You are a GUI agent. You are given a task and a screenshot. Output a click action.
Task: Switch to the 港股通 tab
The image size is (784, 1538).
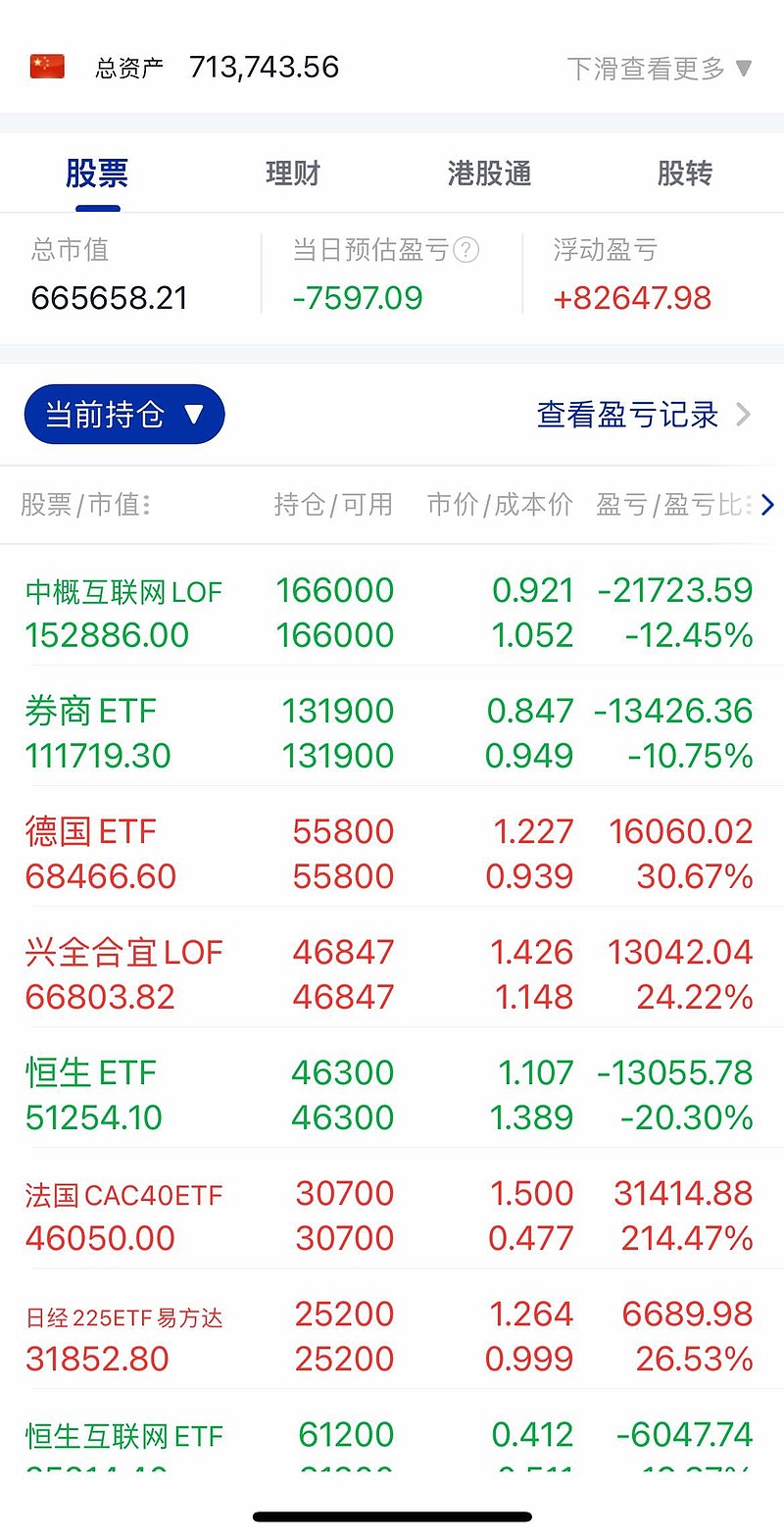click(x=487, y=174)
